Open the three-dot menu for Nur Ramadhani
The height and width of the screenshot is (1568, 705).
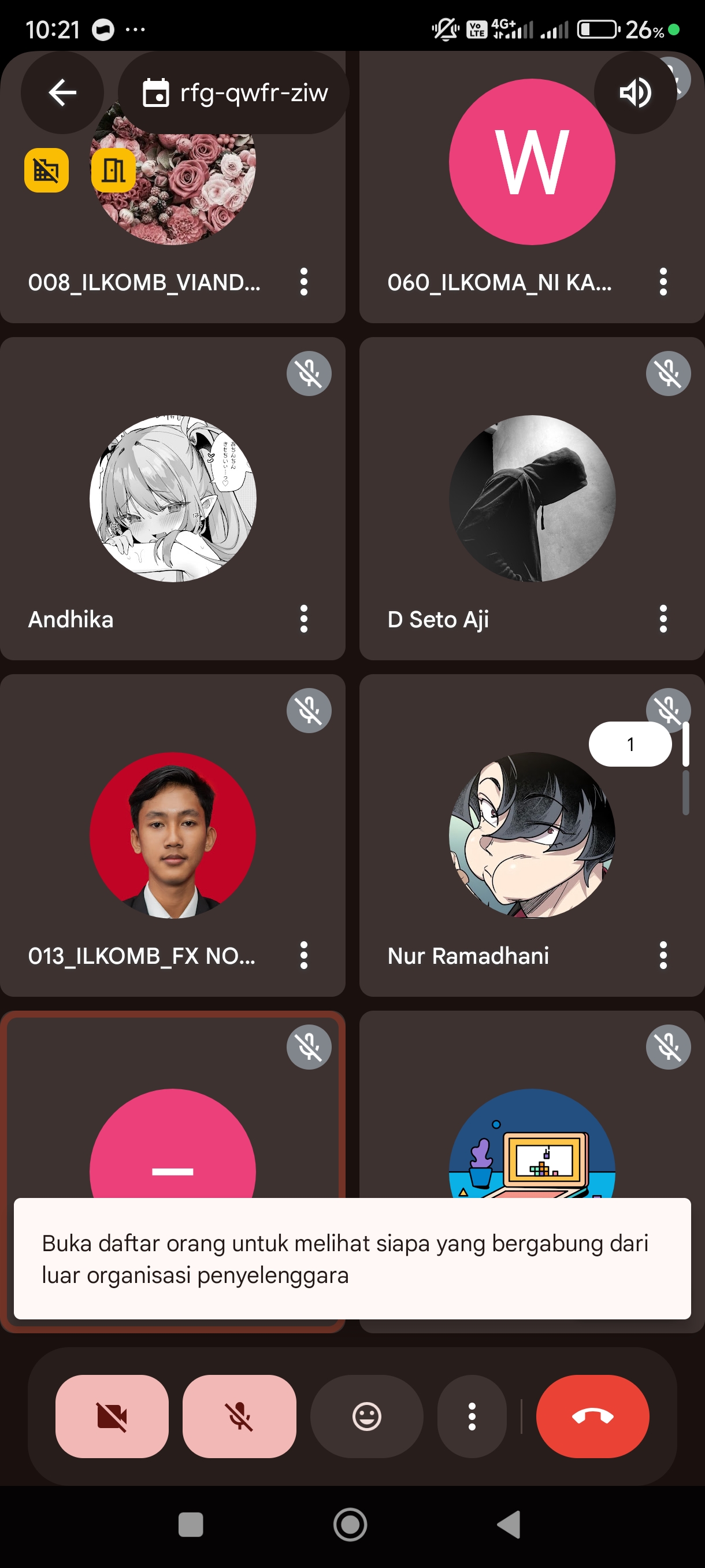point(662,955)
